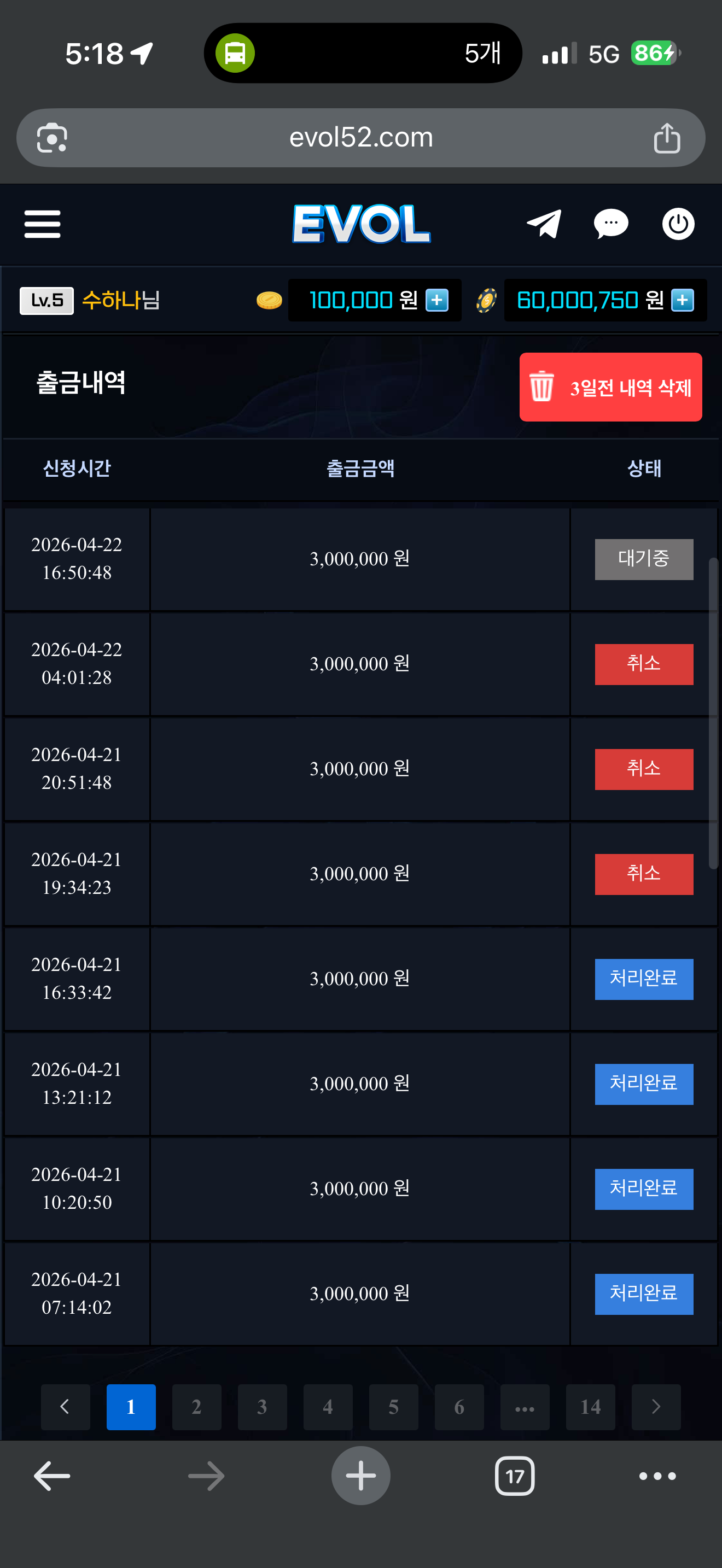Open the chat bubble icon
This screenshot has width=722, height=1568.
[x=610, y=224]
